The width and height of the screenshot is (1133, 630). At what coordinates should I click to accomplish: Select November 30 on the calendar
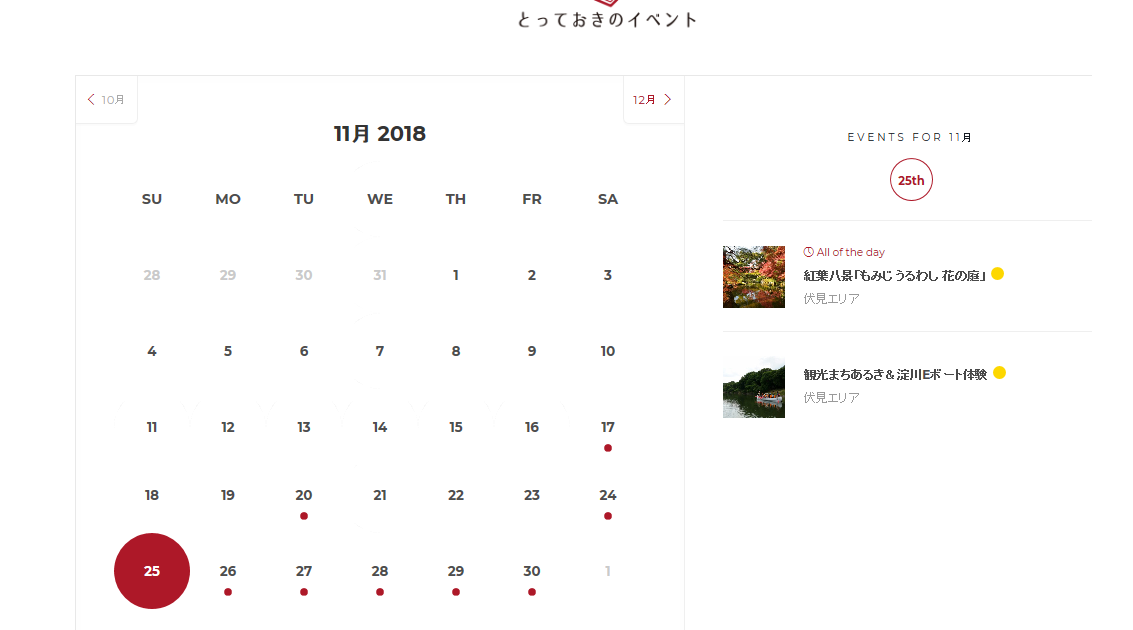tap(531, 572)
